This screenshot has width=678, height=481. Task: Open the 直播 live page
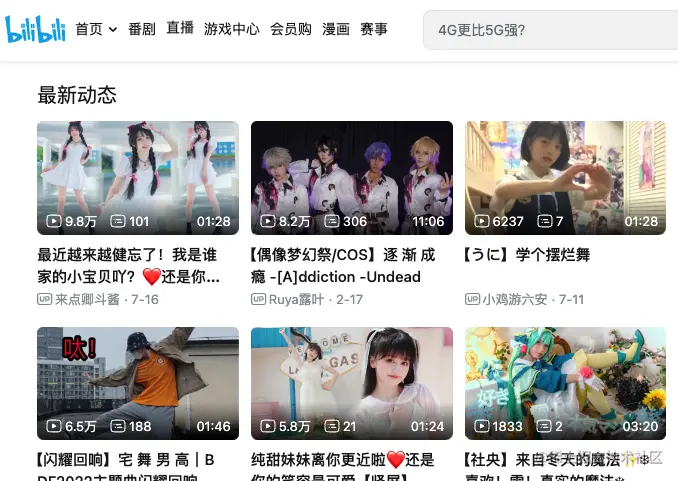click(x=180, y=30)
